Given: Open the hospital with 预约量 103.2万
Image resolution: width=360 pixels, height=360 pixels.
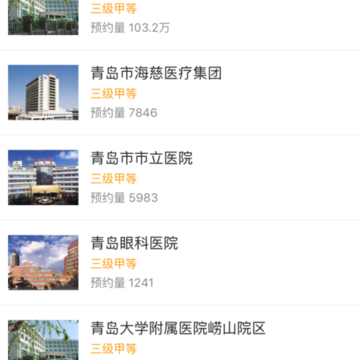Looking at the screenshot, I should [180, 25].
